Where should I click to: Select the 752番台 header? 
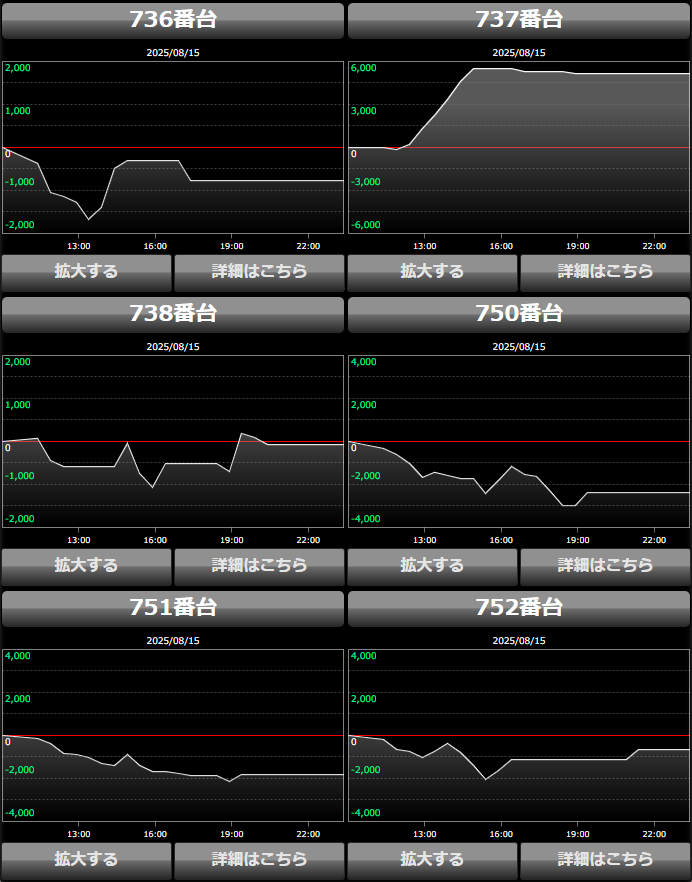519,608
